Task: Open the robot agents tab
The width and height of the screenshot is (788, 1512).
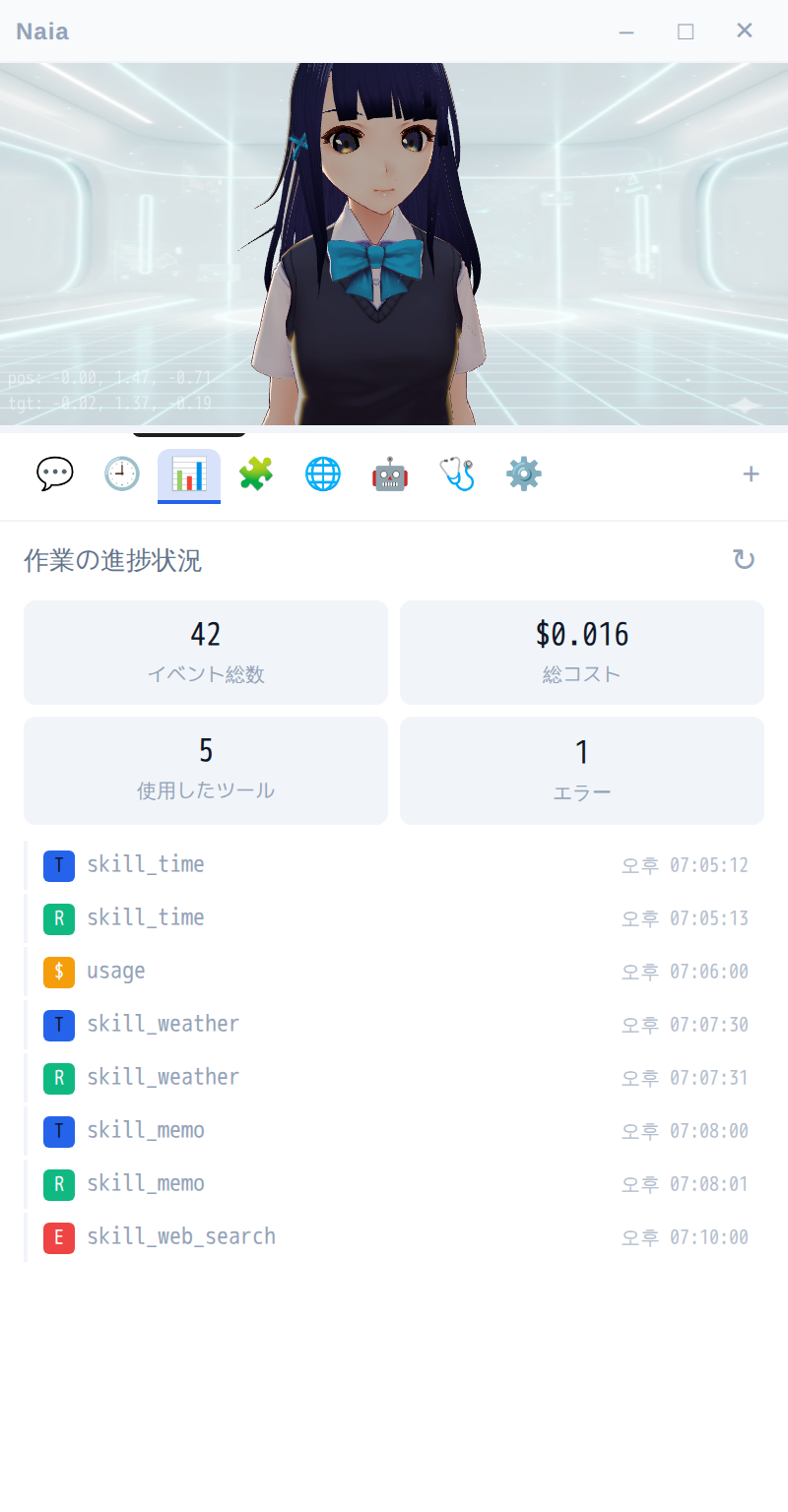Action: (x=390, y=474)
